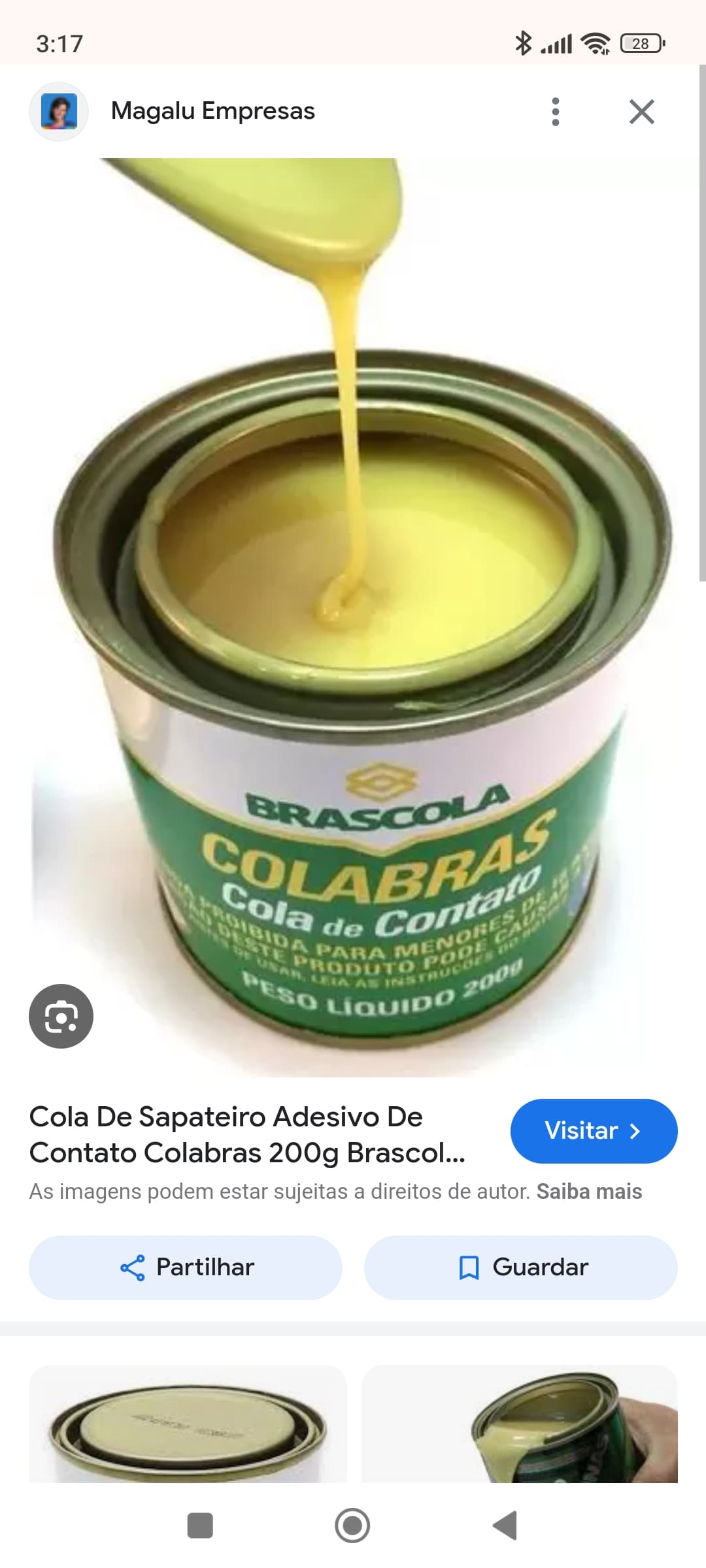
Task: Go to the home screen
Action: pyautogui.click(x=352, y=1526)
